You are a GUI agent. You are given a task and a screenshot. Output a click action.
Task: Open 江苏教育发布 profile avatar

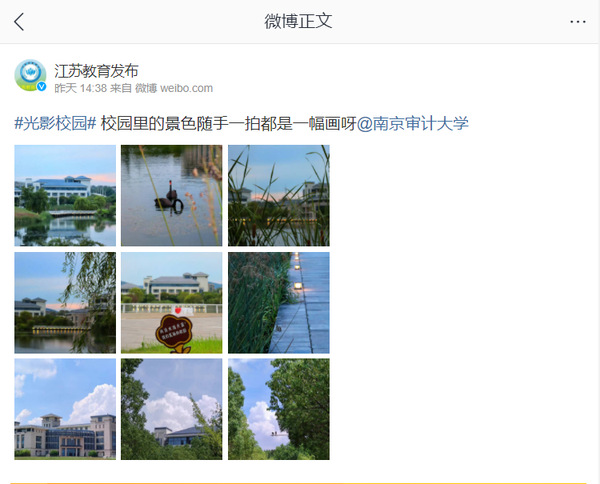[30, 76]
